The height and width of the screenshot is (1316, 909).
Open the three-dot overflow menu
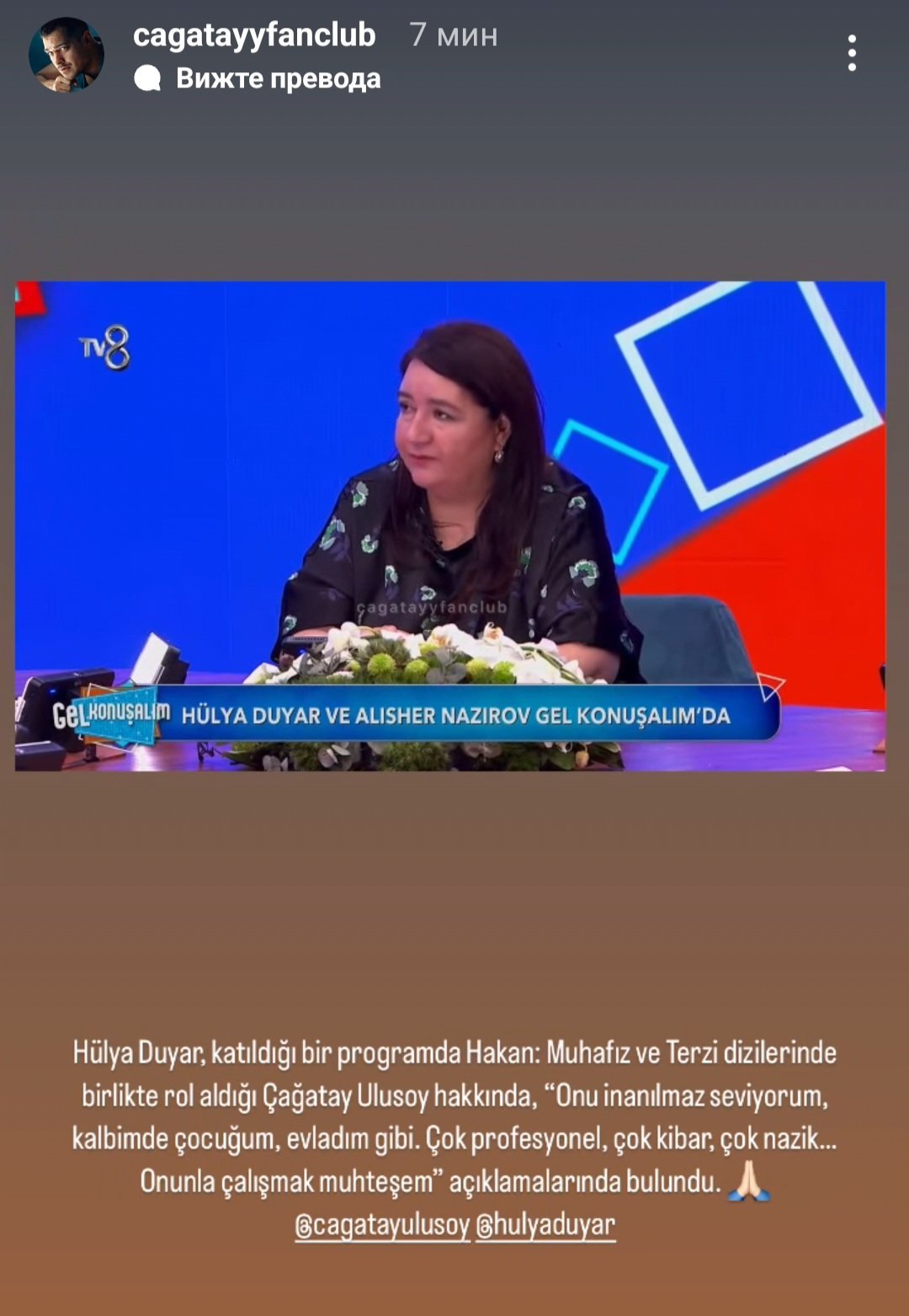coord(852,53)
